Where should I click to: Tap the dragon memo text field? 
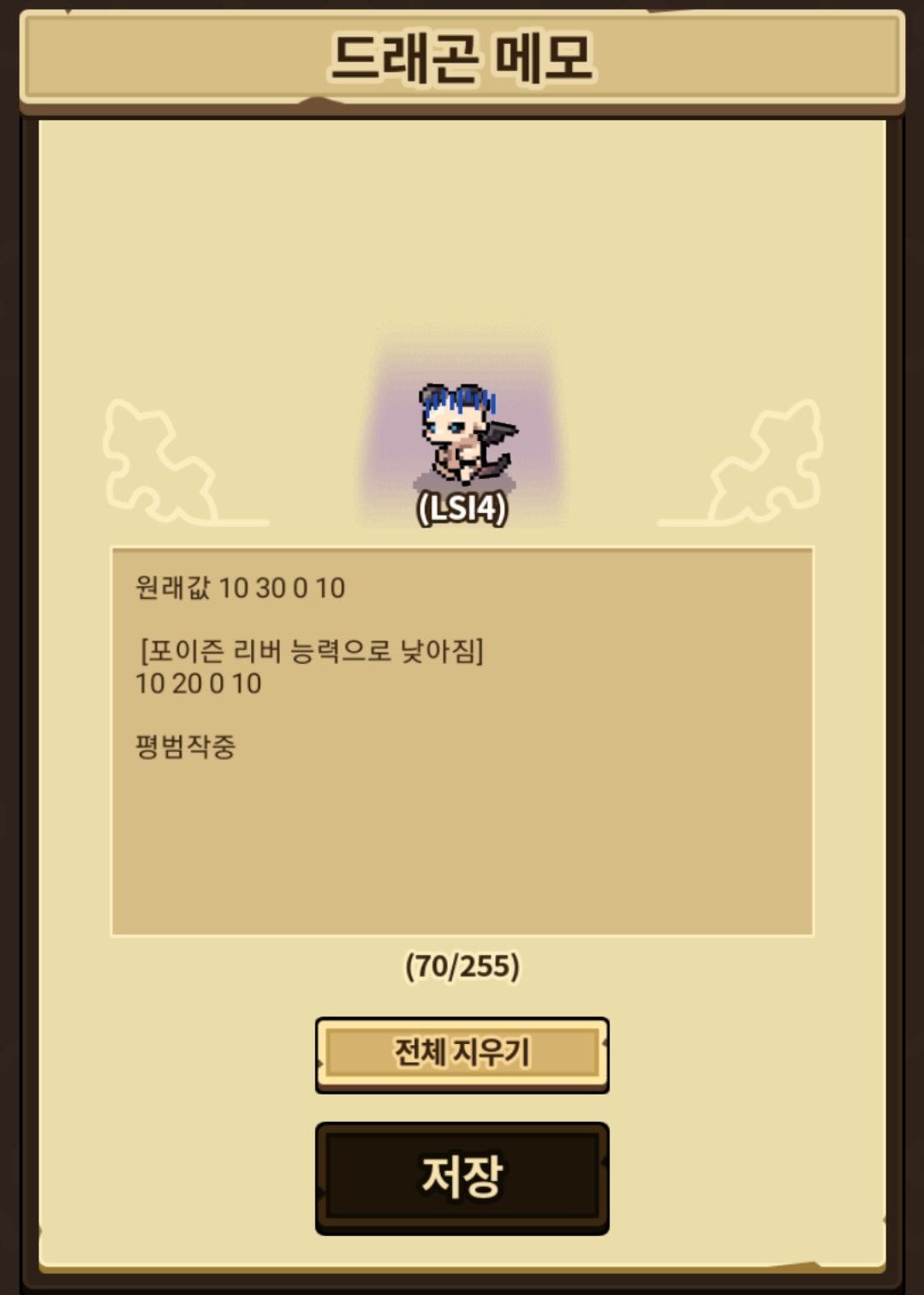point(462,742)
